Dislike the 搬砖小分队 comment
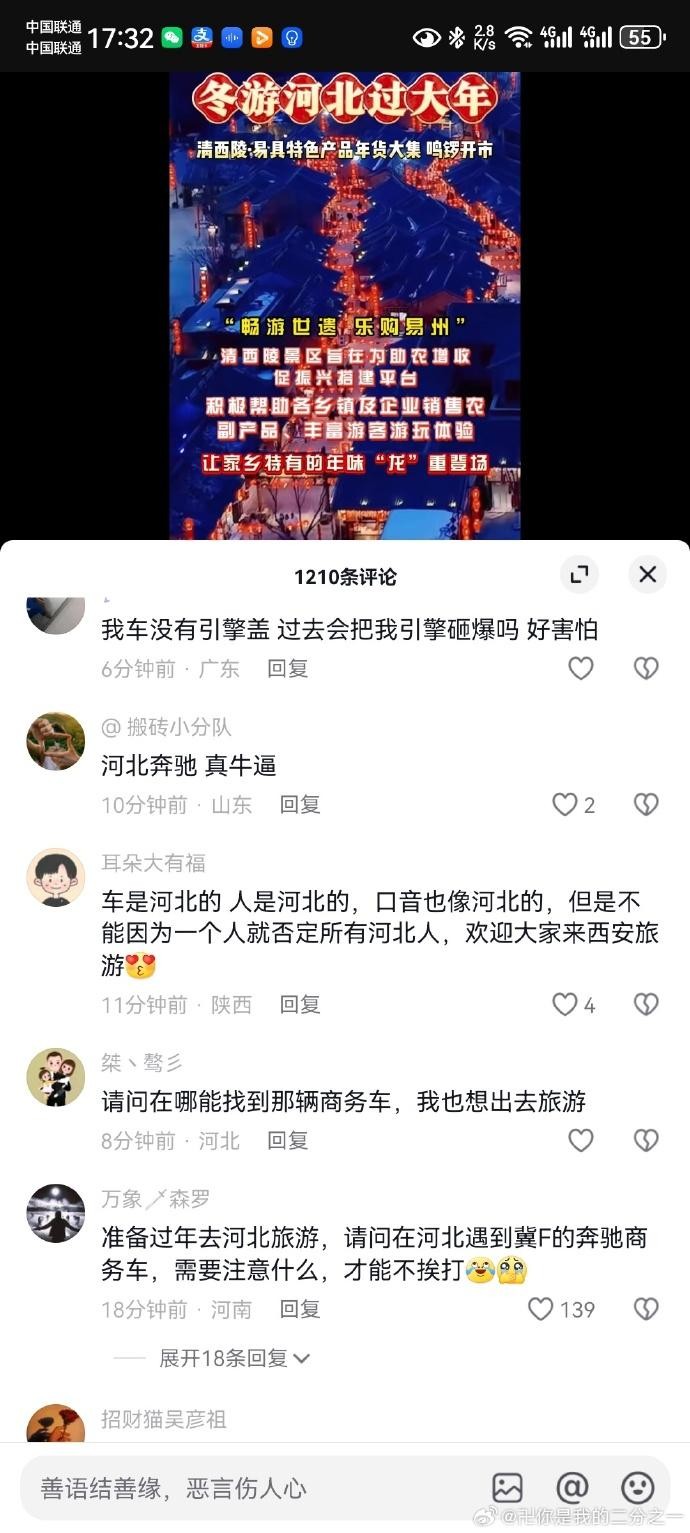The width and height of the screenshot is (690, 1533). [x=646, y=804]
